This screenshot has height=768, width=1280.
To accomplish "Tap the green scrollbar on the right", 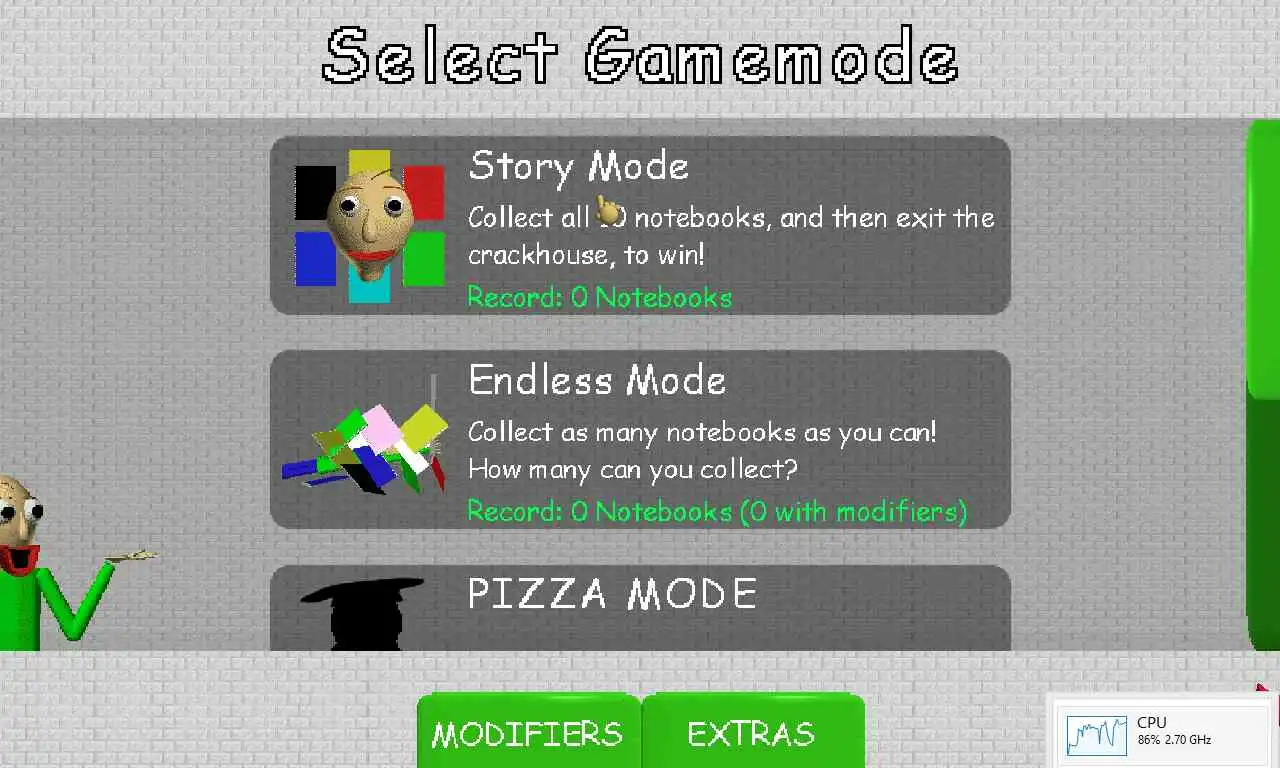I will coord(1264,260).
